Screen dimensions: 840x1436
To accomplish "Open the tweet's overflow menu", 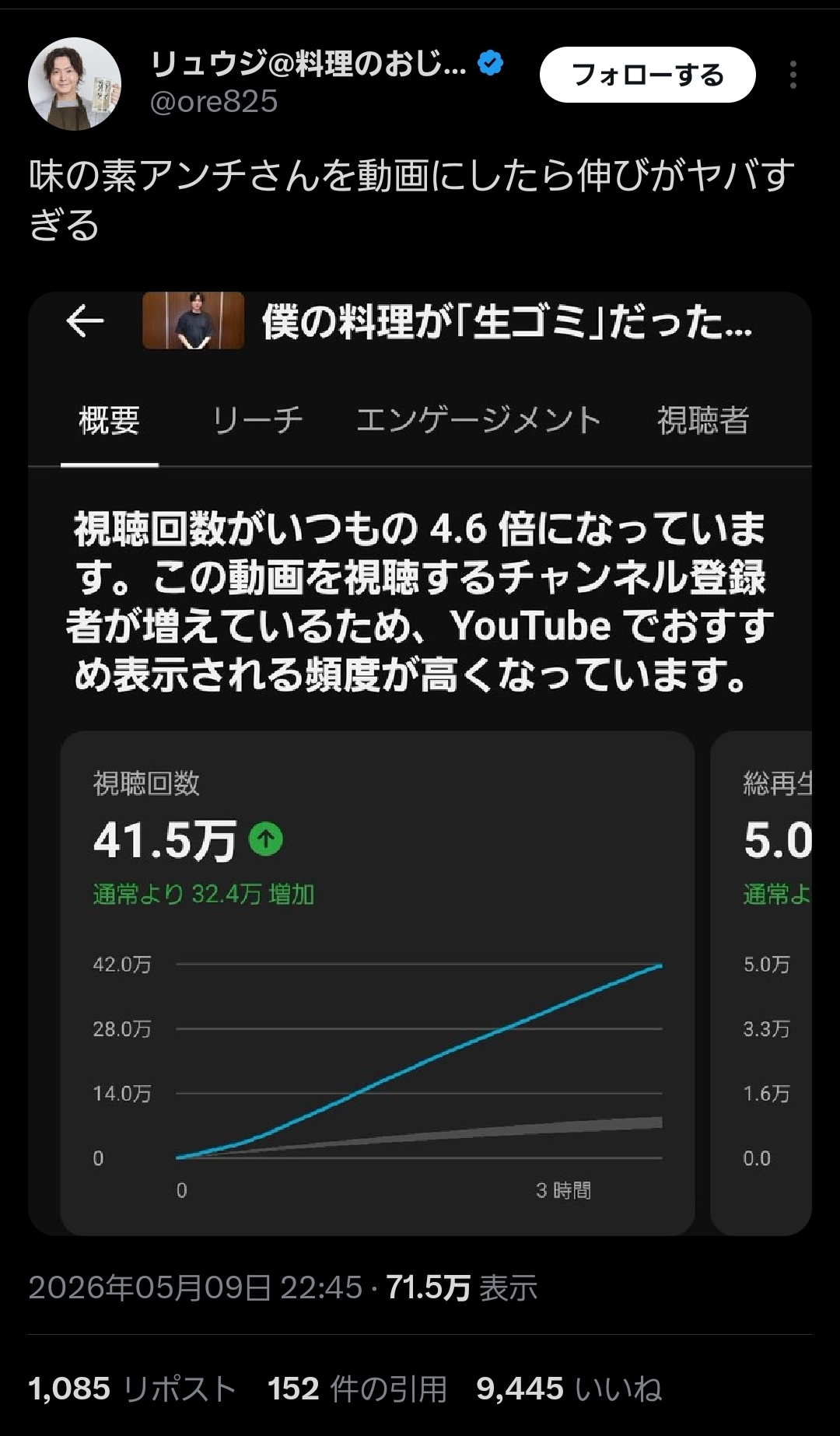I will [x=793, y=75].
